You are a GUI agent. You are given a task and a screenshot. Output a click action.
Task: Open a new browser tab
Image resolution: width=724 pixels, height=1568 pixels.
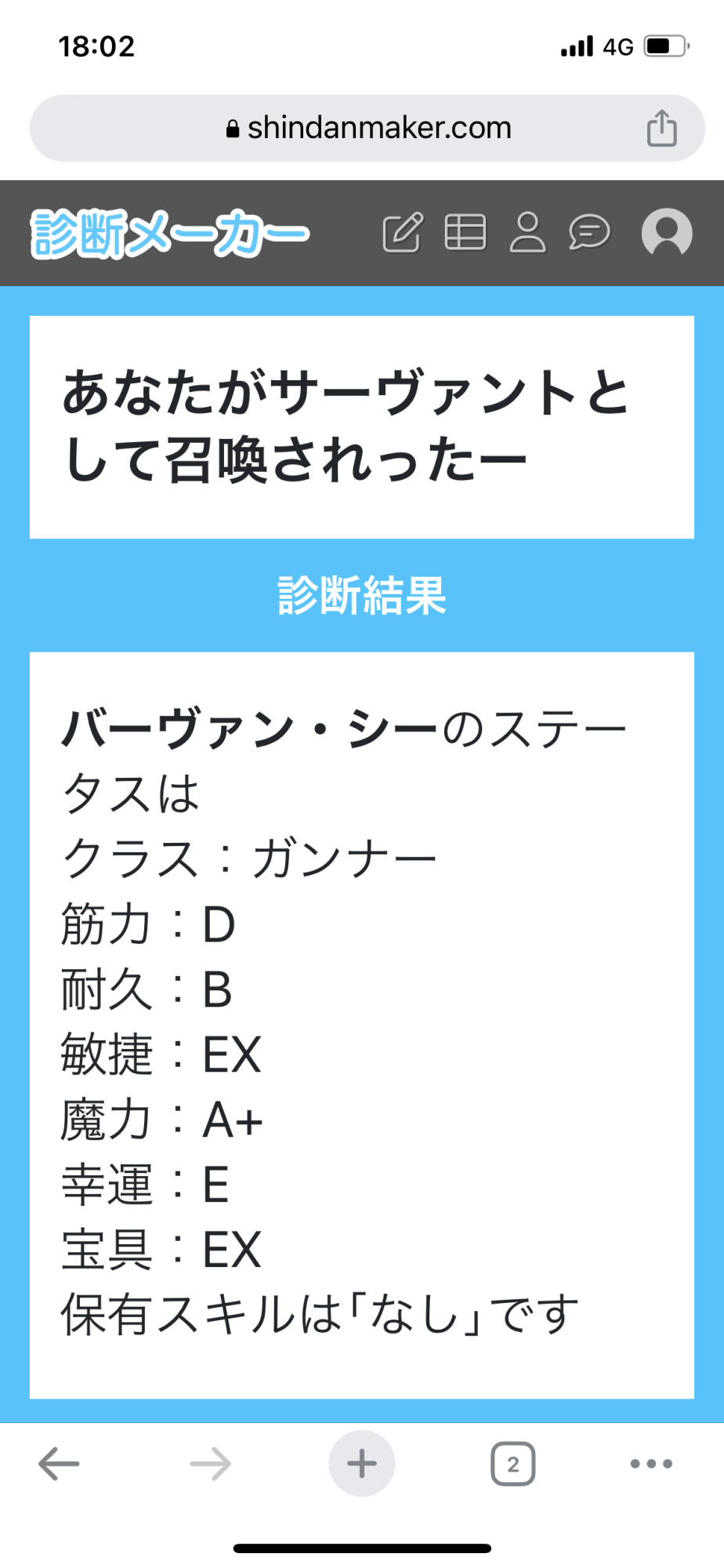pyautogui.click(x=361, y=1463)
